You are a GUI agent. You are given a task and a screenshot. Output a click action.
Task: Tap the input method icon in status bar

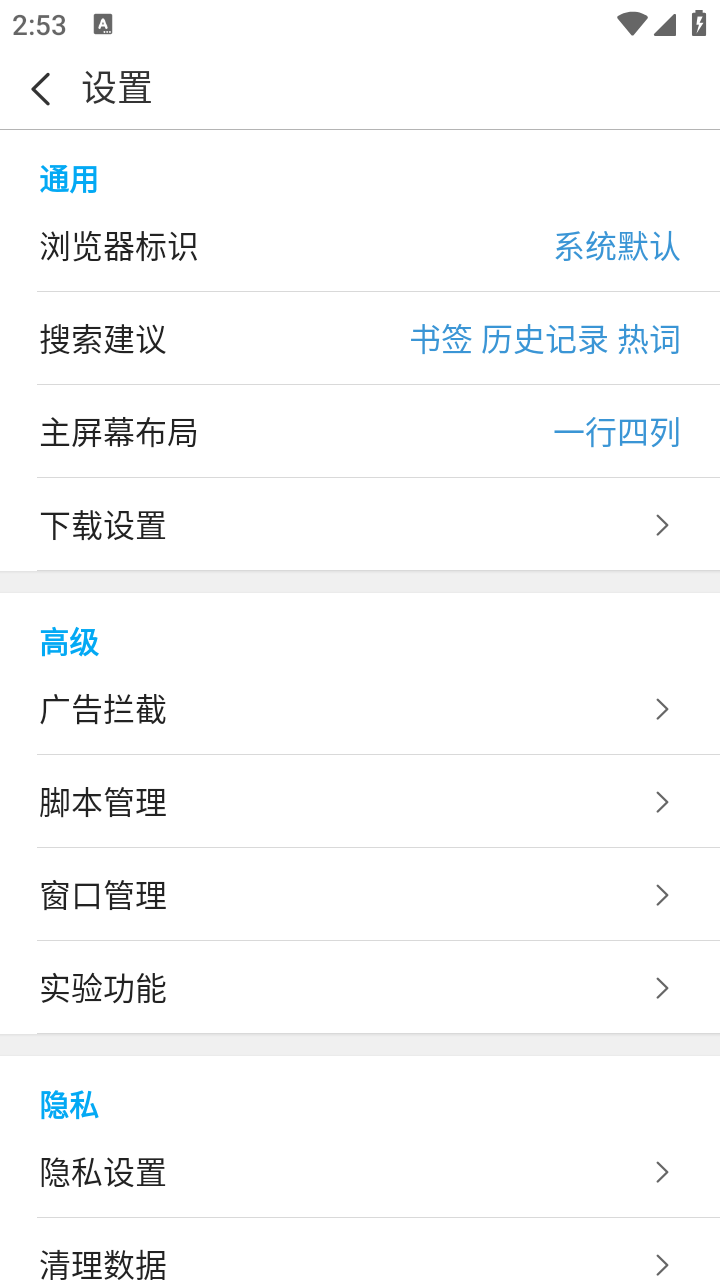[104, 24]
